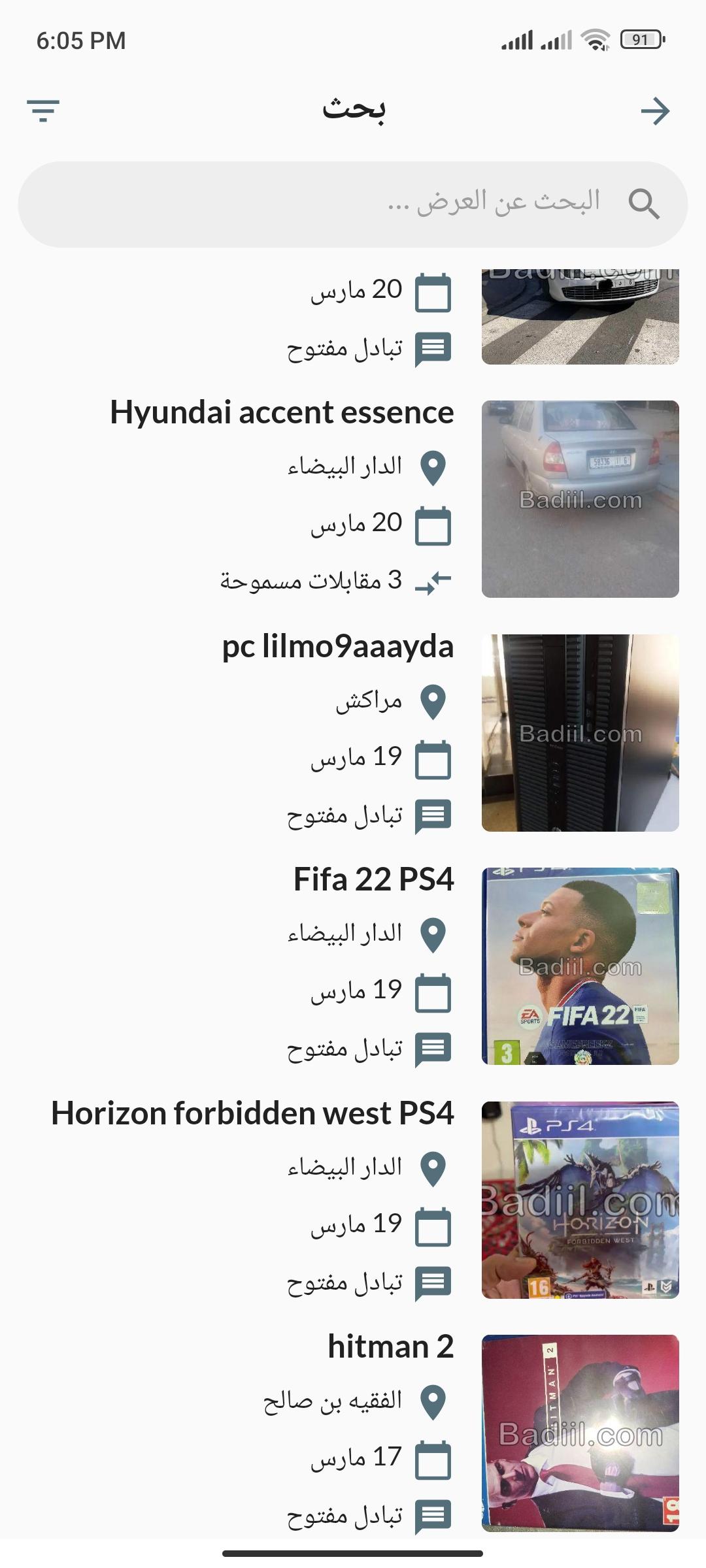Open the pc lilmo9aaayda listing

[x=337, y=647]
